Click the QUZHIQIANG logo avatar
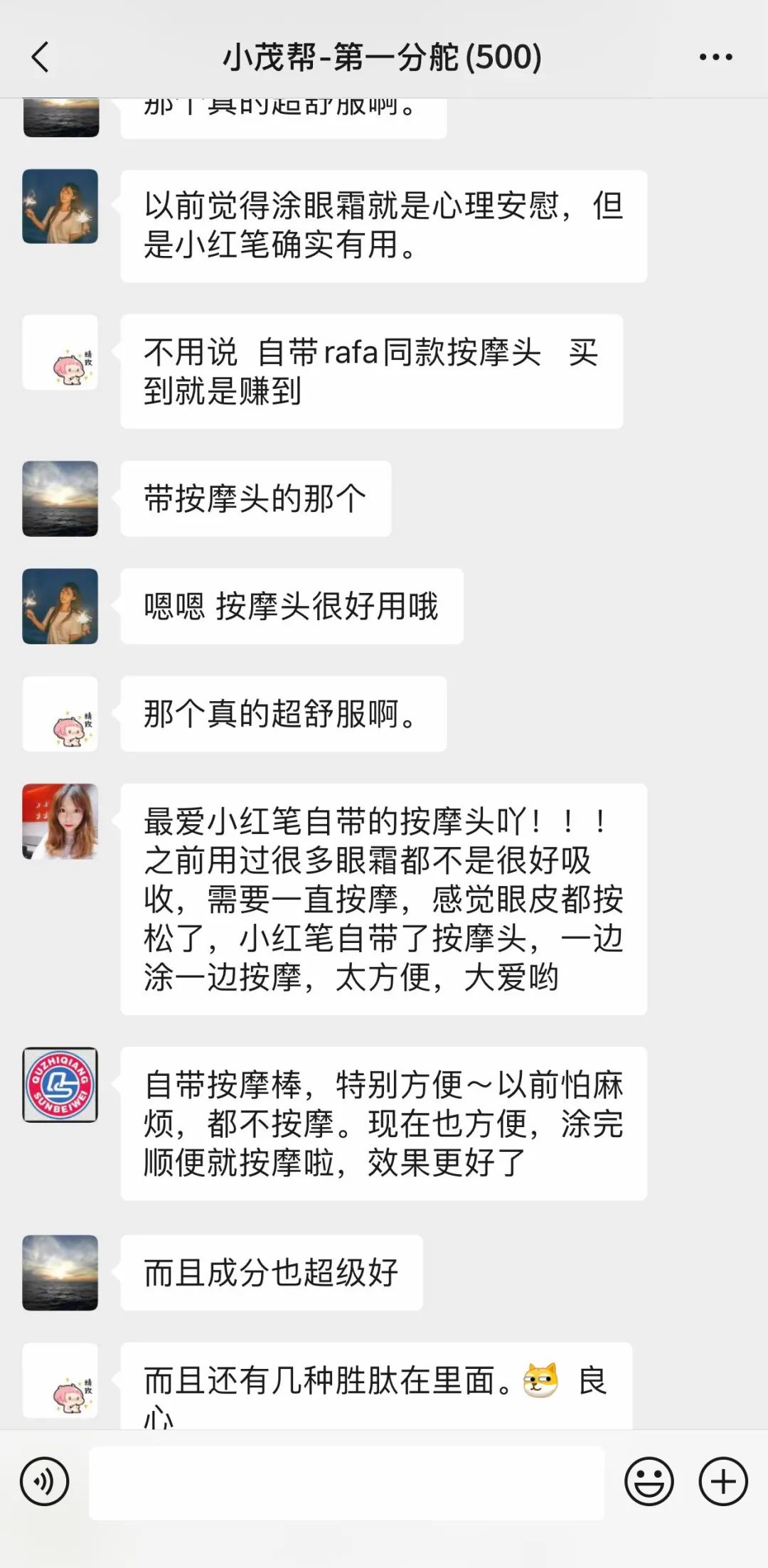This screenshot has width=768, height=1568. coord(60,1084)
